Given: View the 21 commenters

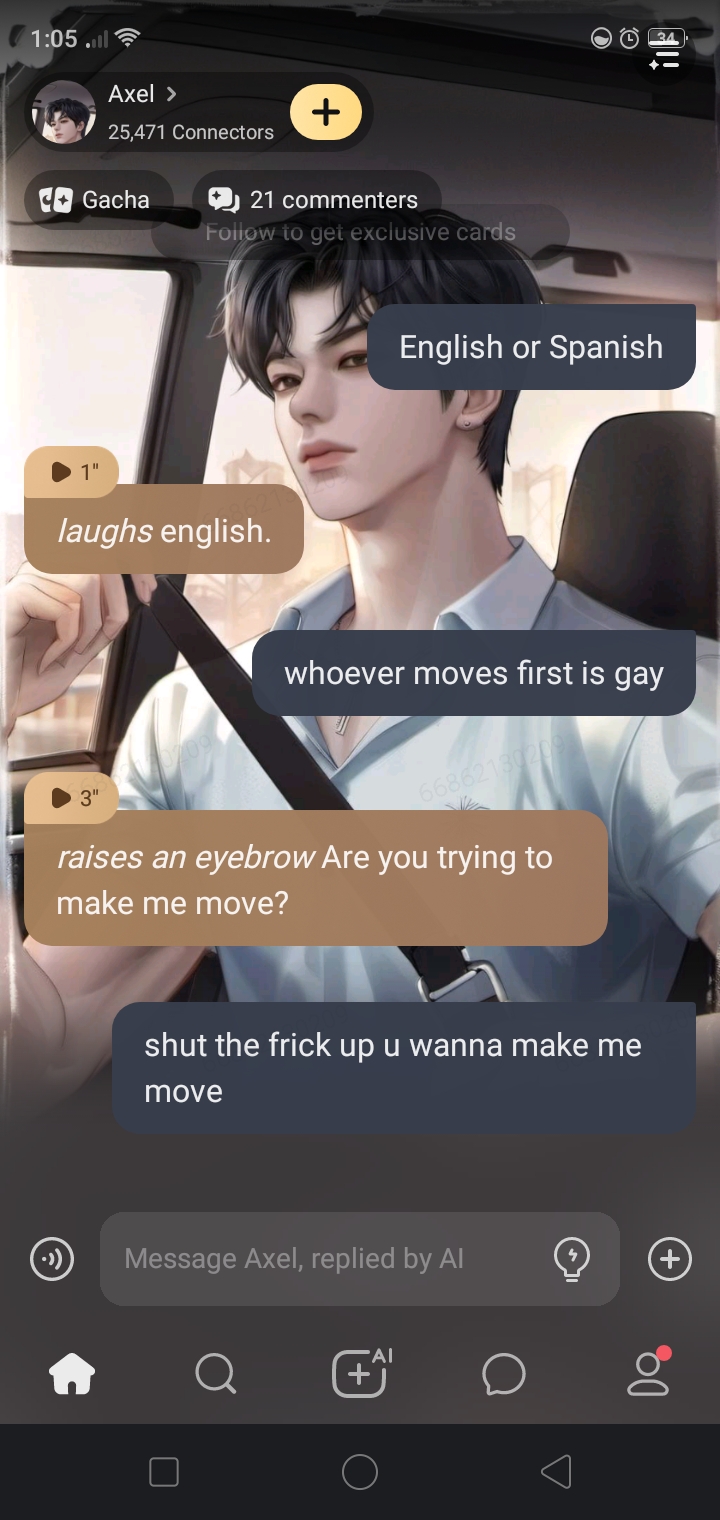Looking at the screenshot, I should click(314, 200).
